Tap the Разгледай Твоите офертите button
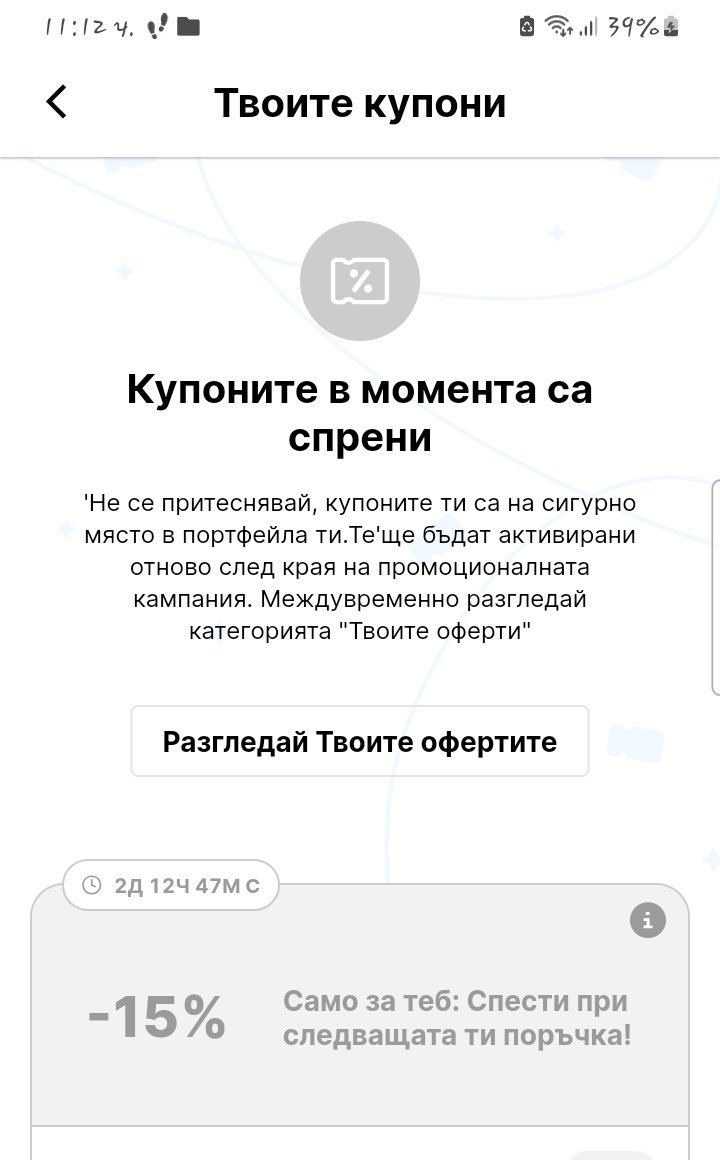This screenshot has height=1160, width=720. [360, 741]
